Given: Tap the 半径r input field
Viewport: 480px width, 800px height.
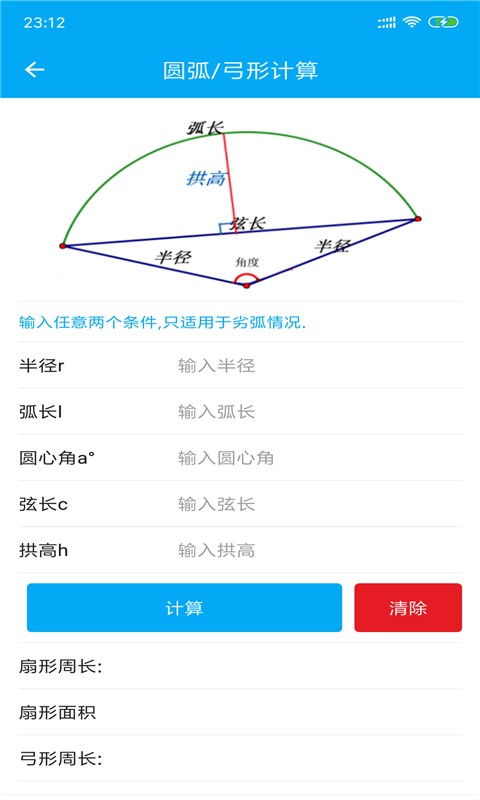Looking at the screenshot, I should click(x=319, y=365).
